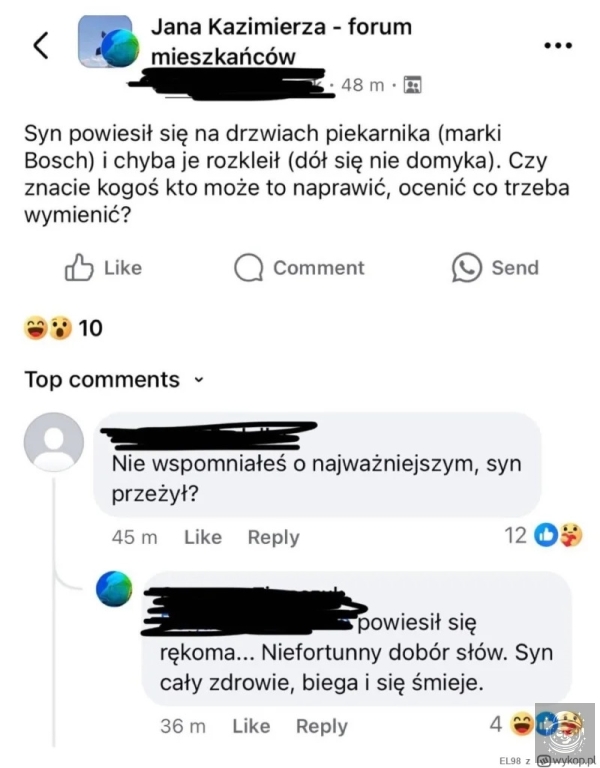Open the Jana Kazimierza forum mieszkańców group page
Image resolution: width=600 pixels, height=768 pixels.
(280, 42)
